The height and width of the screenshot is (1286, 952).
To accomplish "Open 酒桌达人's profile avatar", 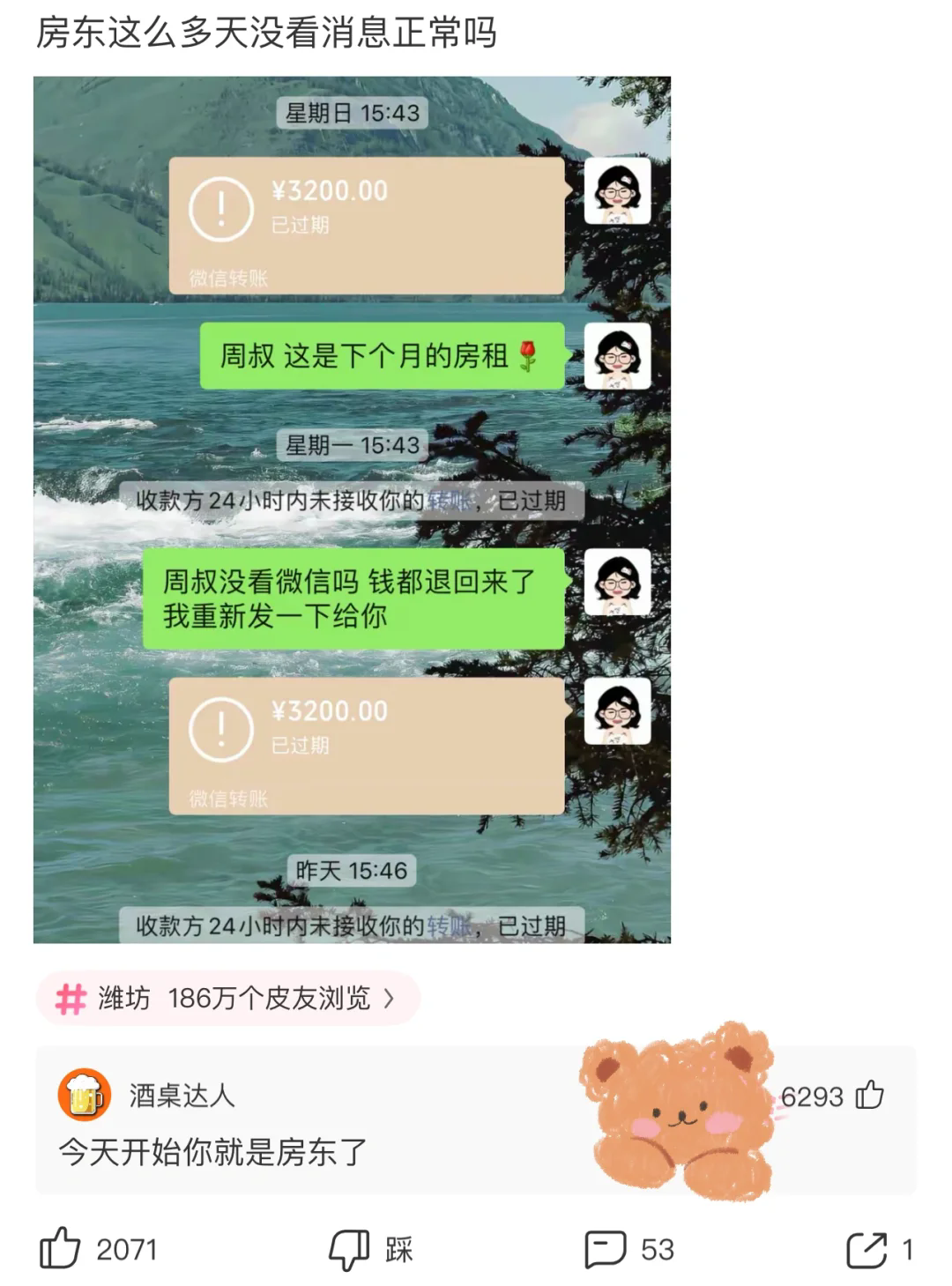I will pyautogui.click(x=84, y=1096).
